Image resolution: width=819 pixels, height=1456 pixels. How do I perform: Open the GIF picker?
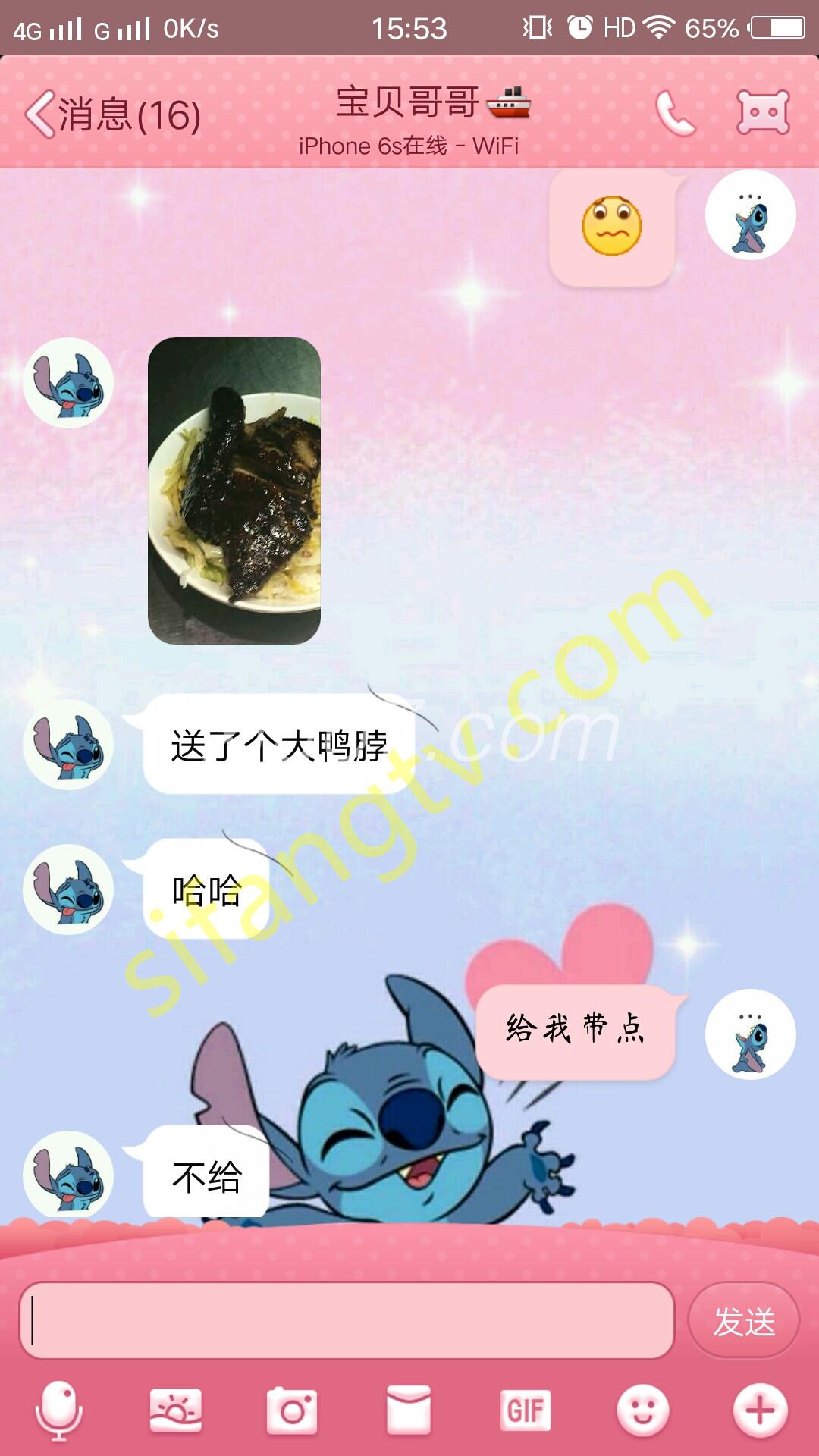coord(526,1410)
